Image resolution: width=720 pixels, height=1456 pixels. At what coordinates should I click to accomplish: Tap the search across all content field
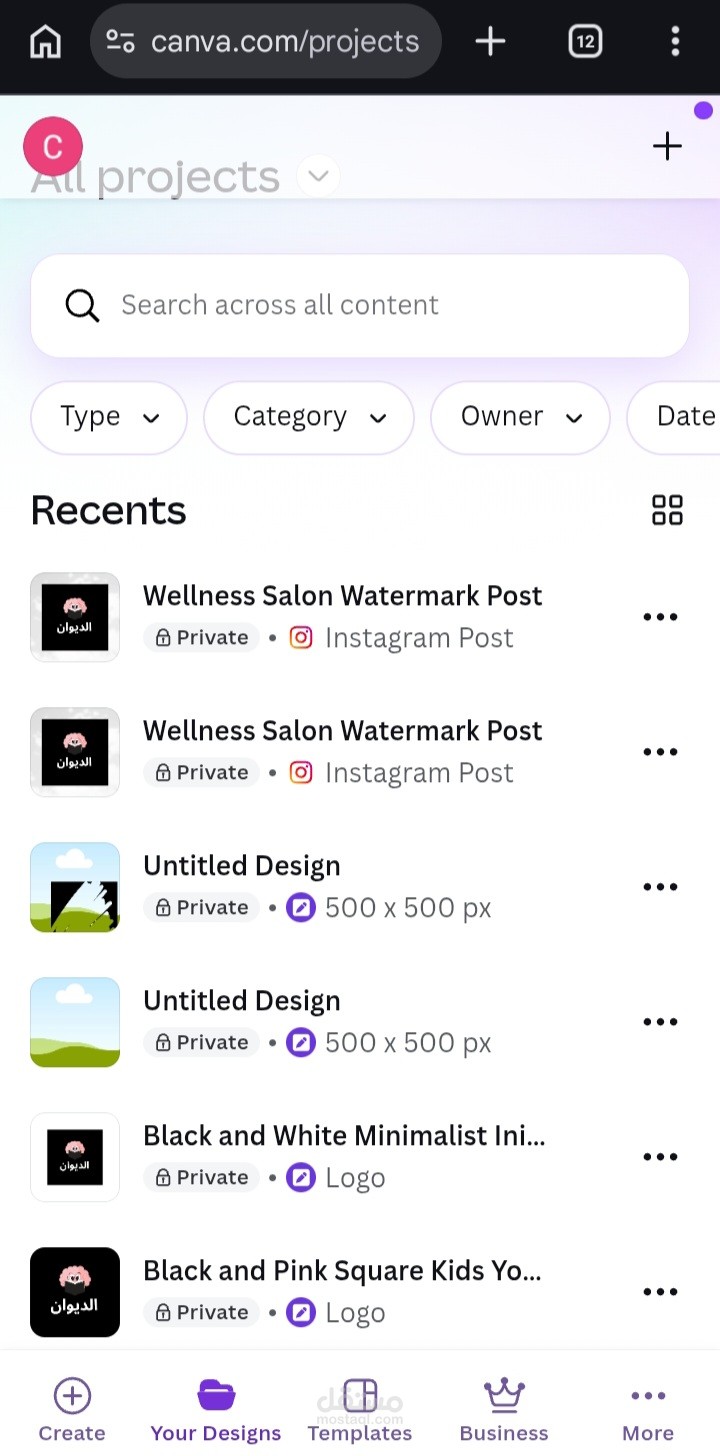click(360, 305)
